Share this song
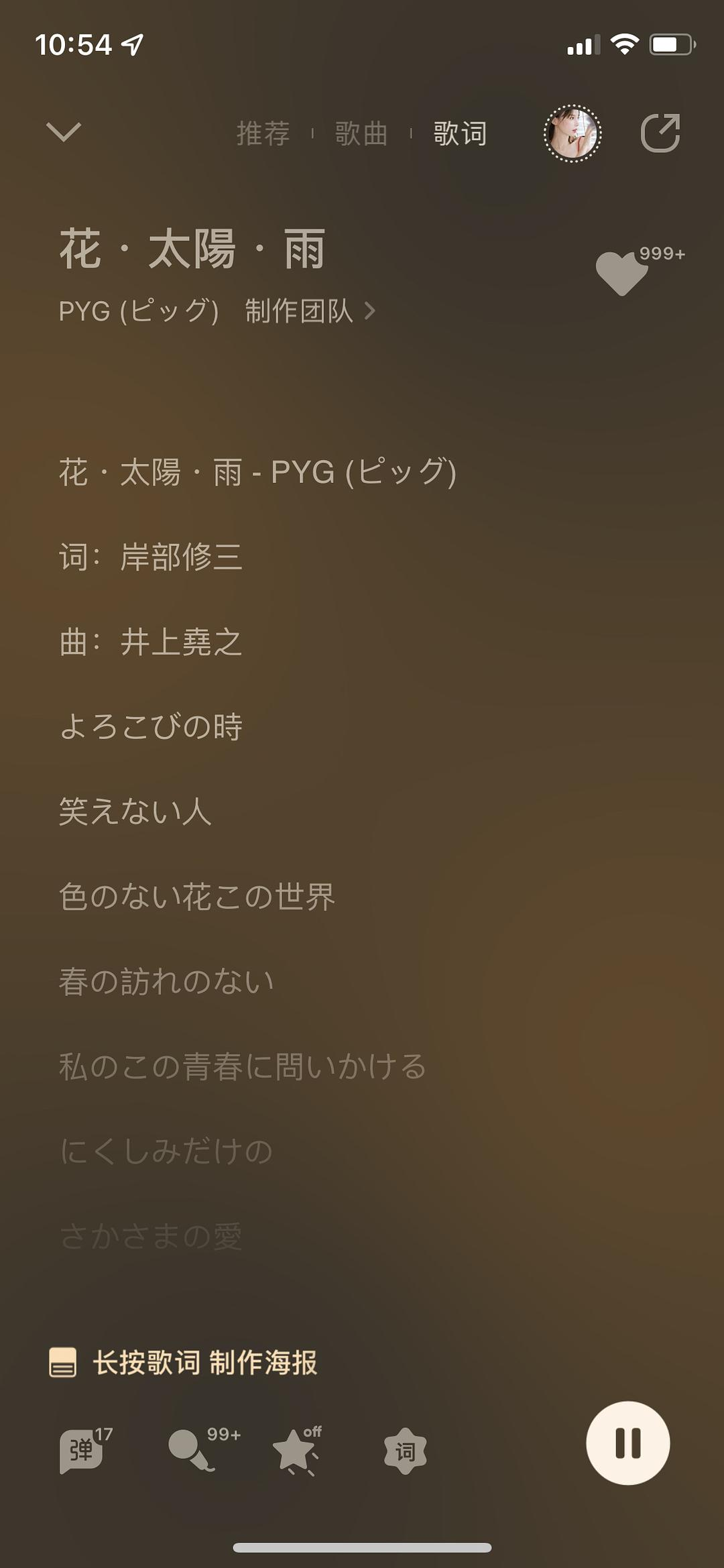Screen dimensions: 724x1568 (x=660, y=133)
